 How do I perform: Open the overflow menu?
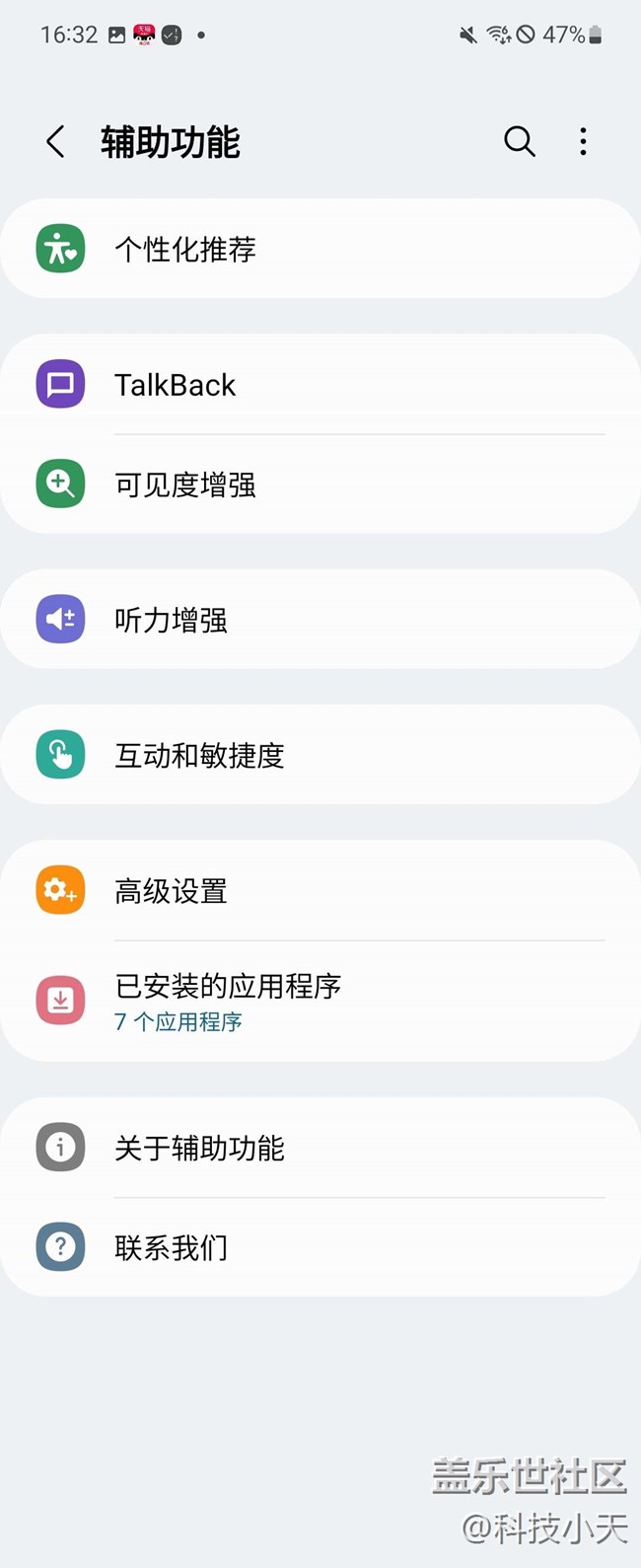click(584, 142)
